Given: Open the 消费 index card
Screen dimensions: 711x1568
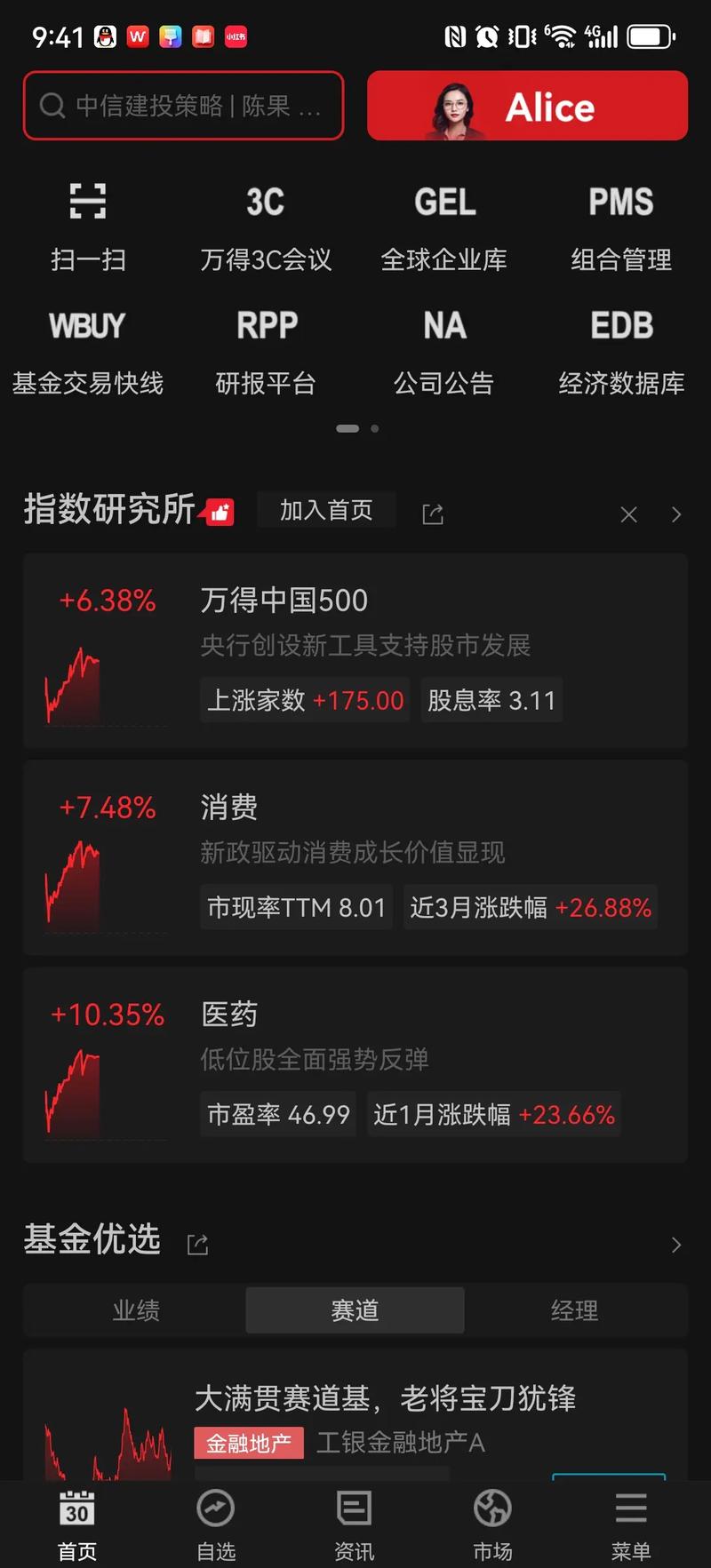Looking at the screenshot, I should 355,857.
